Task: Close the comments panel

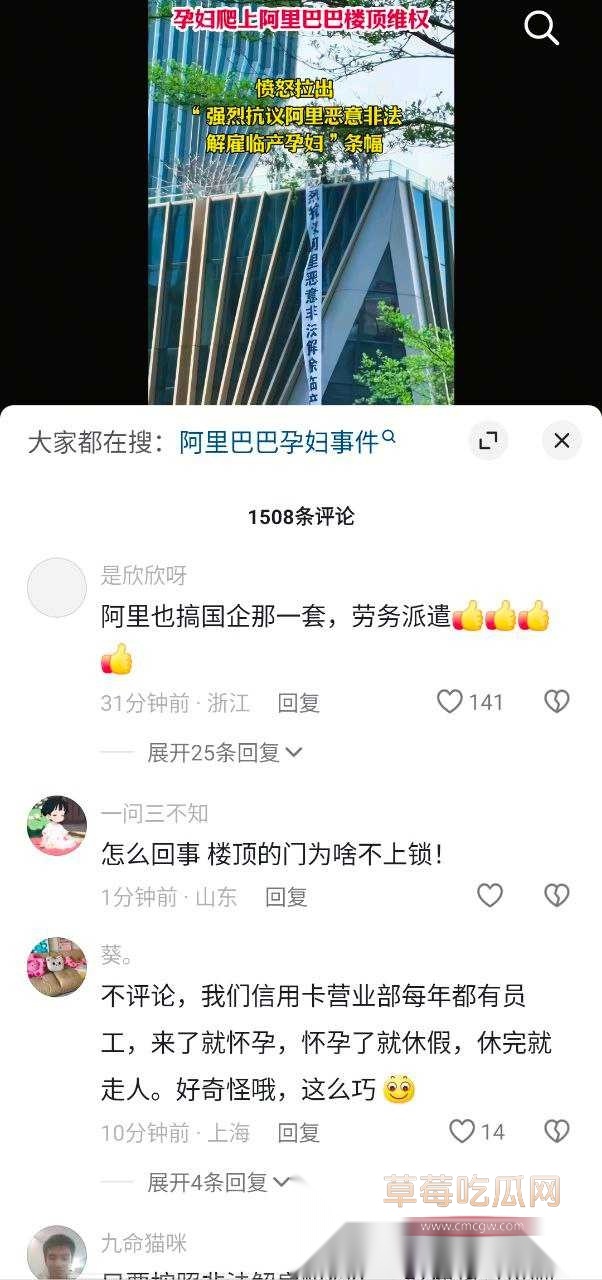Action: (x=562, y=441)
